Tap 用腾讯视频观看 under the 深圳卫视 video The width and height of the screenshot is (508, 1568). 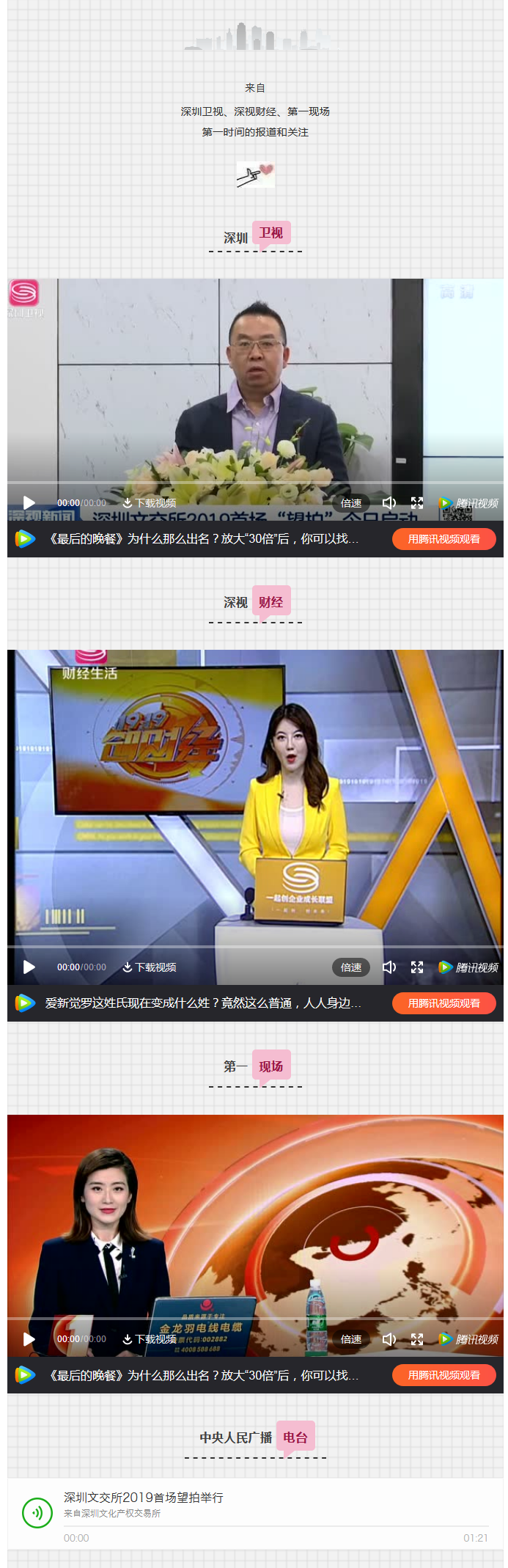[x=443, y=539]
